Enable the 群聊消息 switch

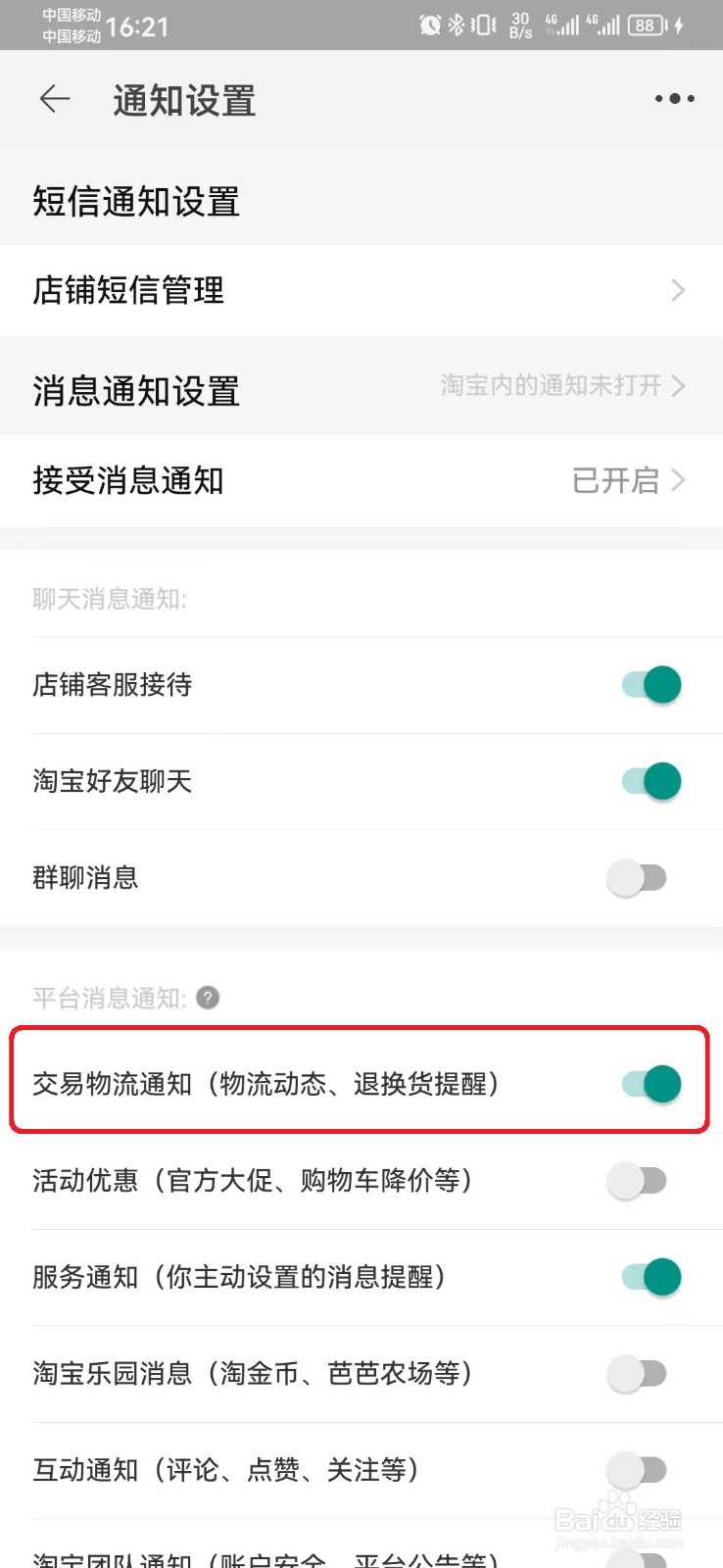(x=639, y=877)
